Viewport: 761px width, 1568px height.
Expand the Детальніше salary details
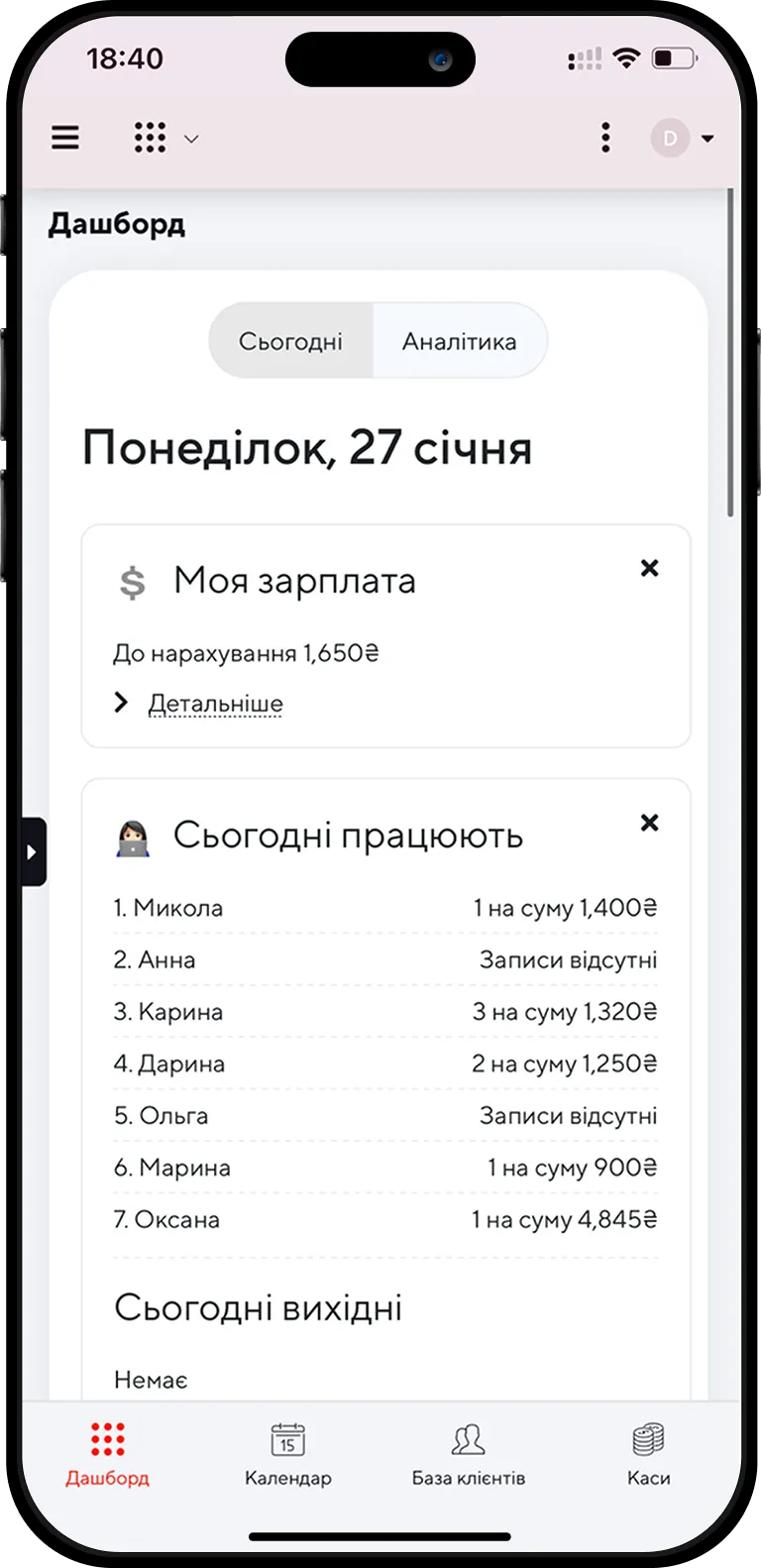tap(215, 704)
